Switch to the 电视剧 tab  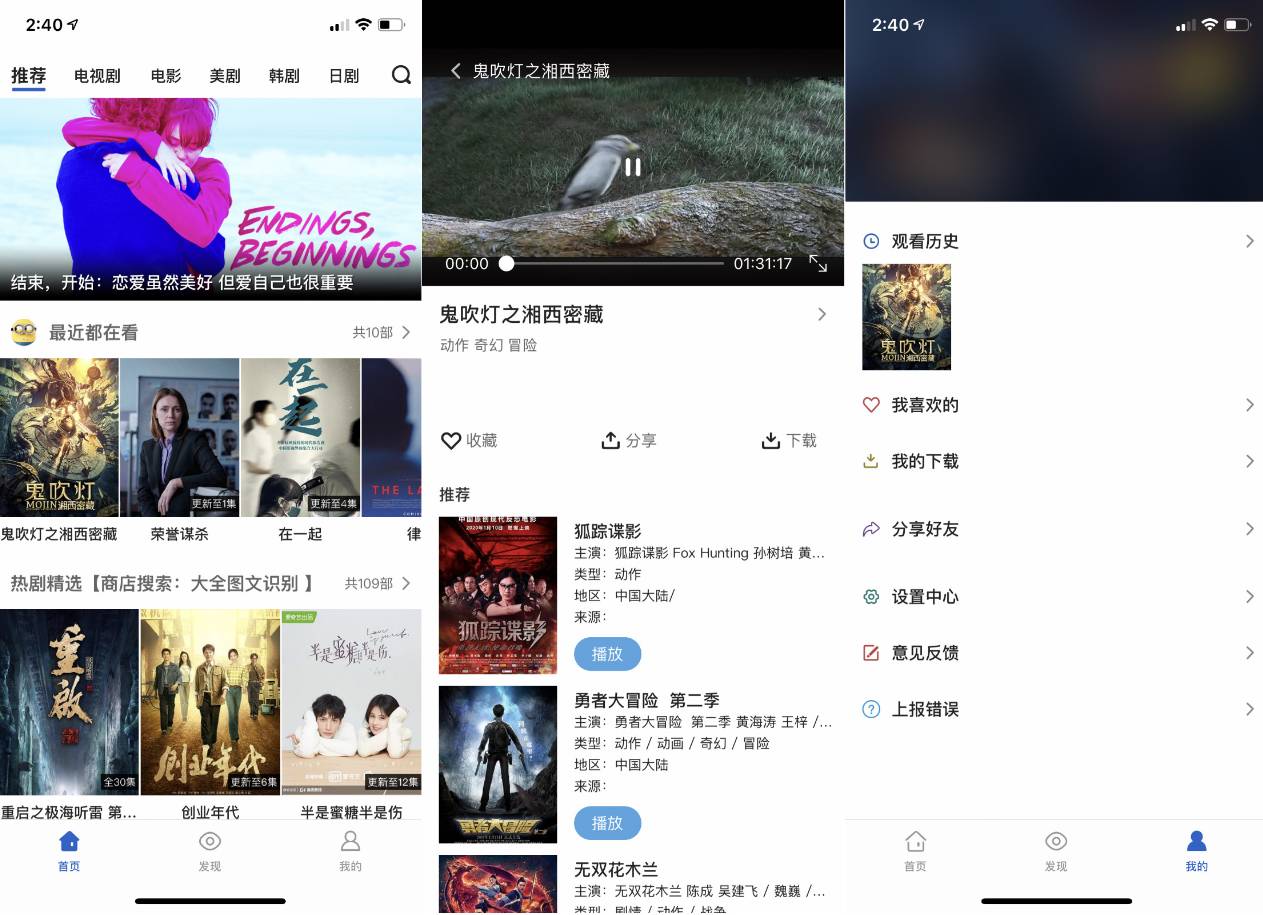[97, 76]
